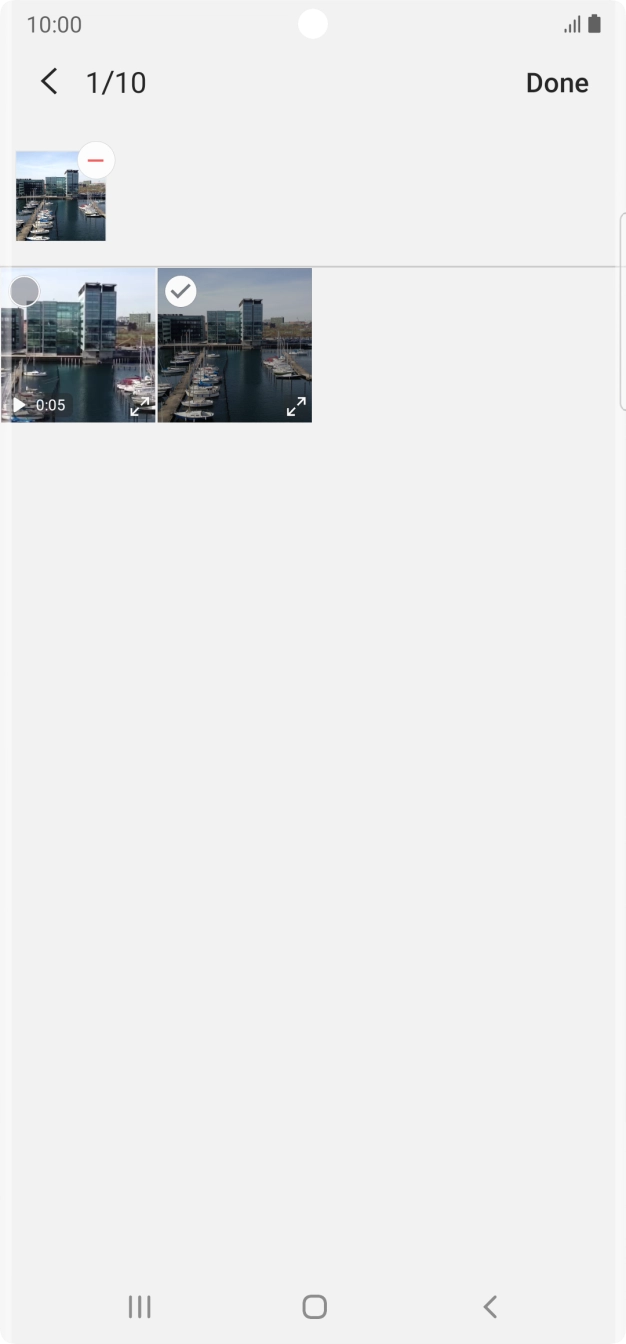Select the 0:05 video checkbox
The image size is (626, 1344).
point(24,292)
